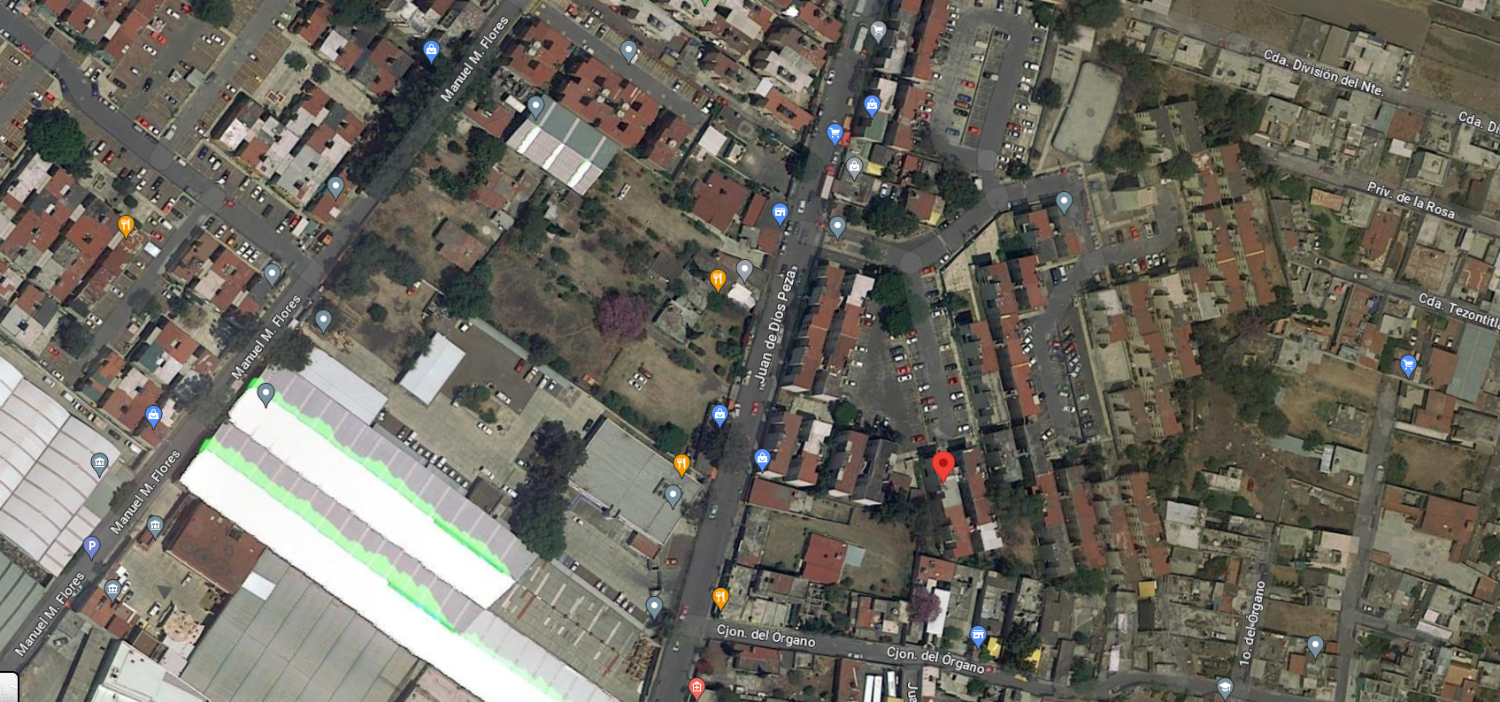Tap the blue storefront pin on Juan de Dios Peza

click(780, 213)
